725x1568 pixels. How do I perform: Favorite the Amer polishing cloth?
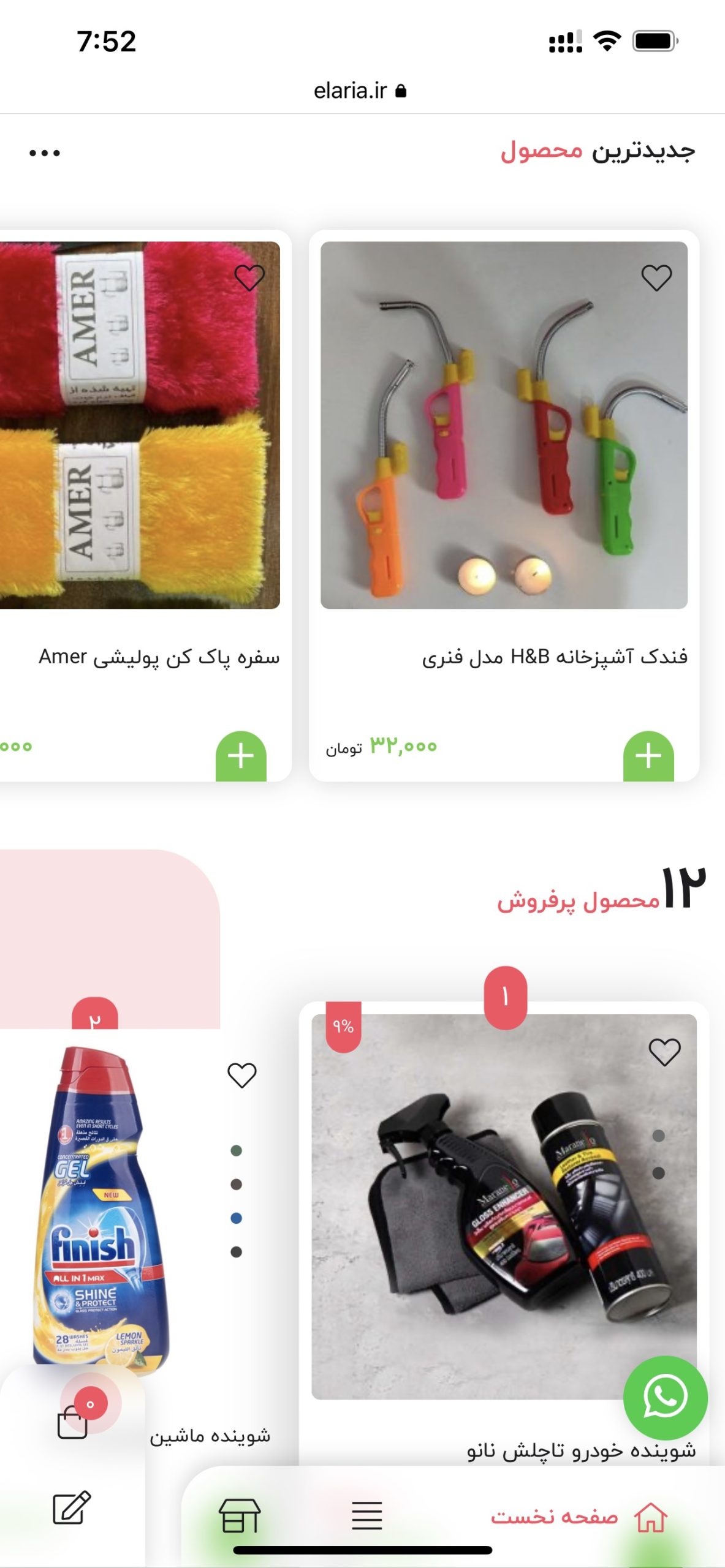pyautogui.click(x=249, y=278)
